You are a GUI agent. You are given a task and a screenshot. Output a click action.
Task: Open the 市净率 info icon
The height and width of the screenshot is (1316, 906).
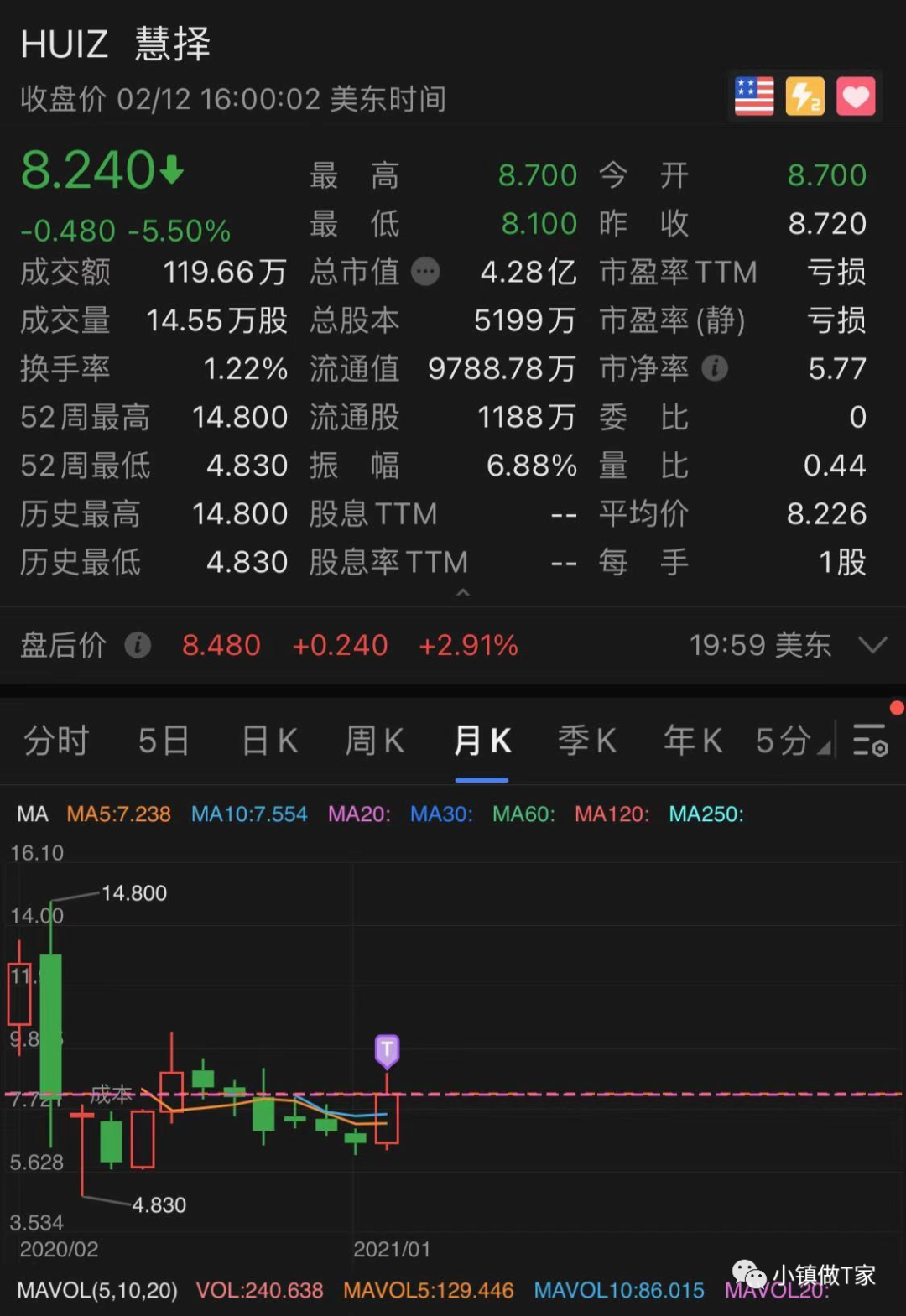(715, 368)
